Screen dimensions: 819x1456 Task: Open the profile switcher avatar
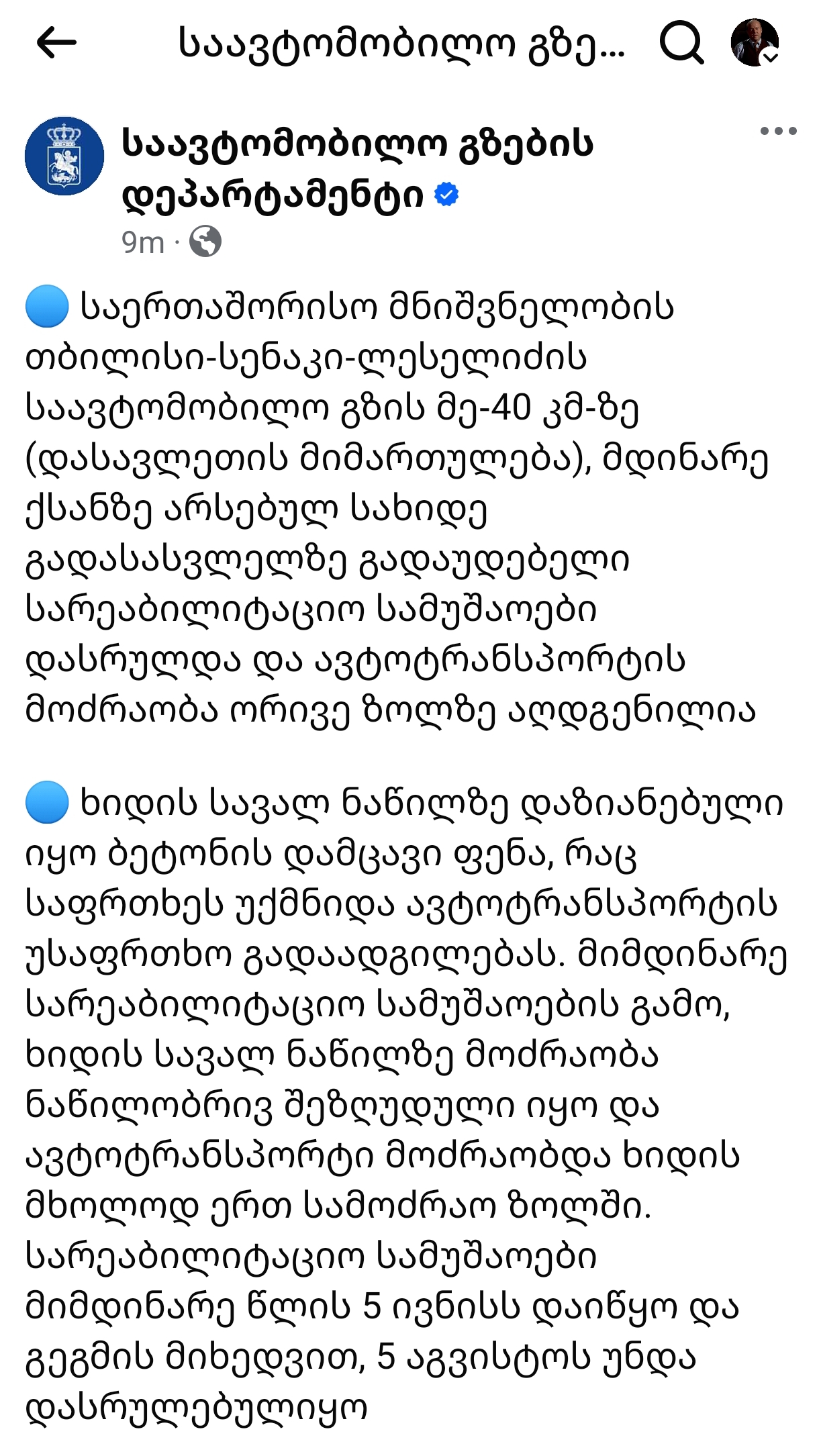(x=755, y=43)
